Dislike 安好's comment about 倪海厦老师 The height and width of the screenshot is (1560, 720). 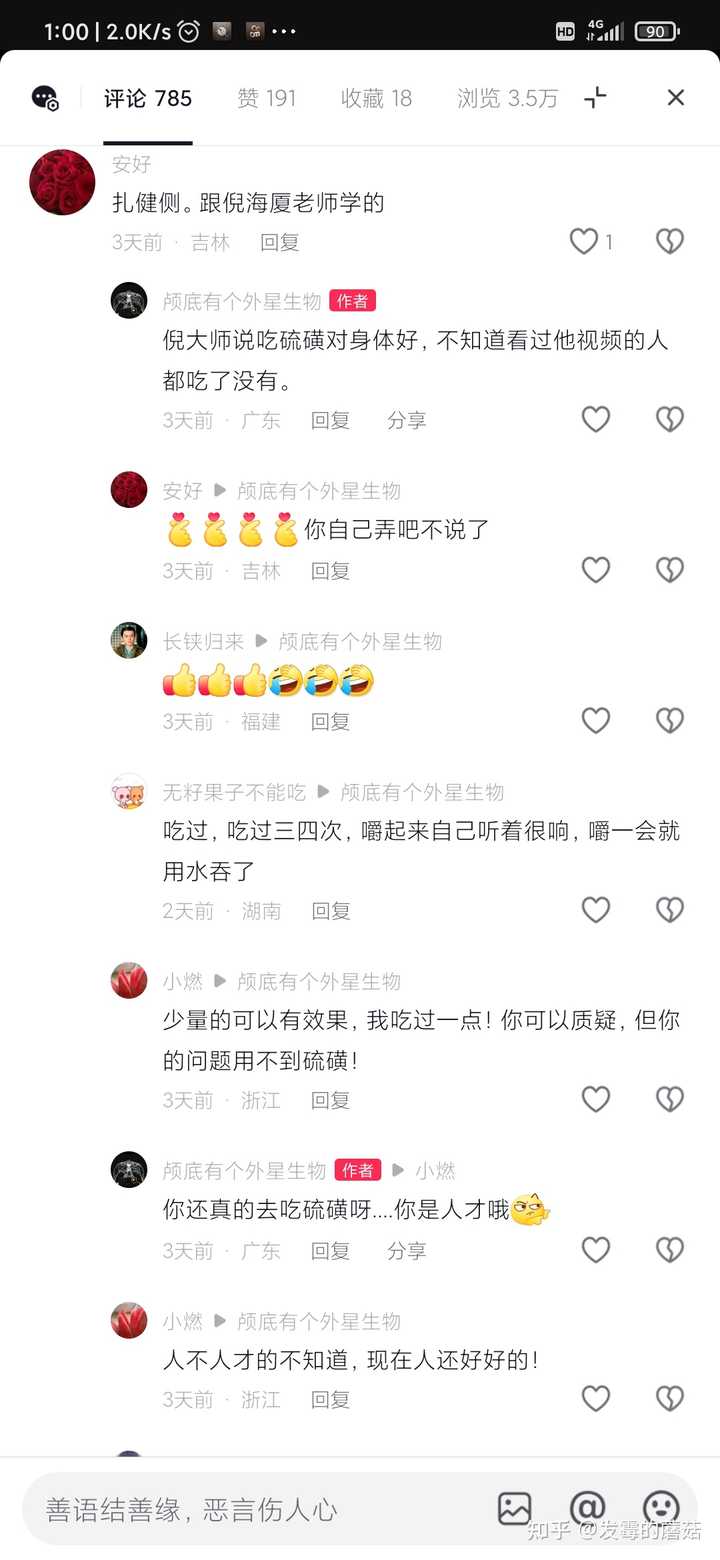[669, 241]
